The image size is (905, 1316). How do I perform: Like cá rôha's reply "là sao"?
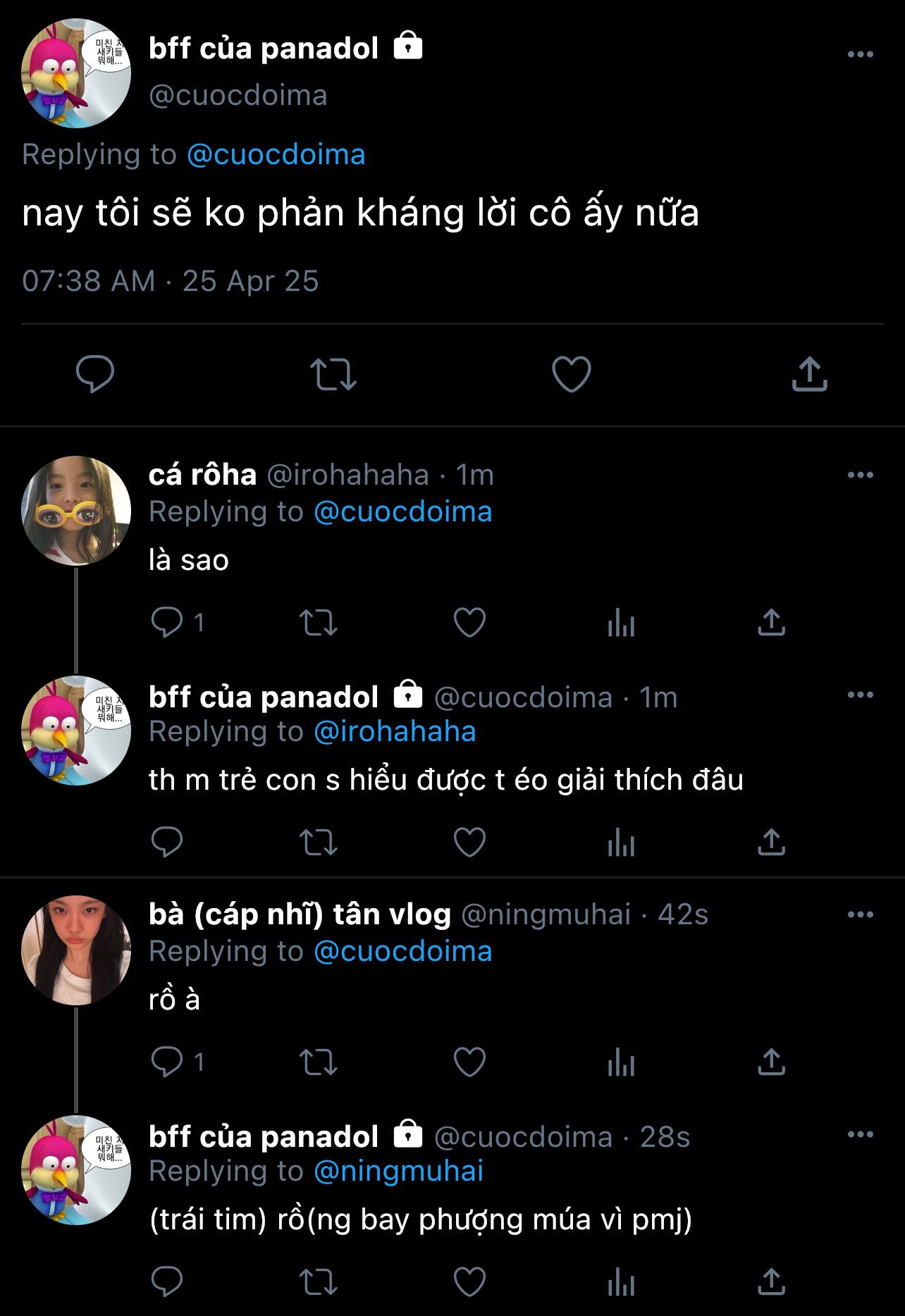click(x=469, y=623)
